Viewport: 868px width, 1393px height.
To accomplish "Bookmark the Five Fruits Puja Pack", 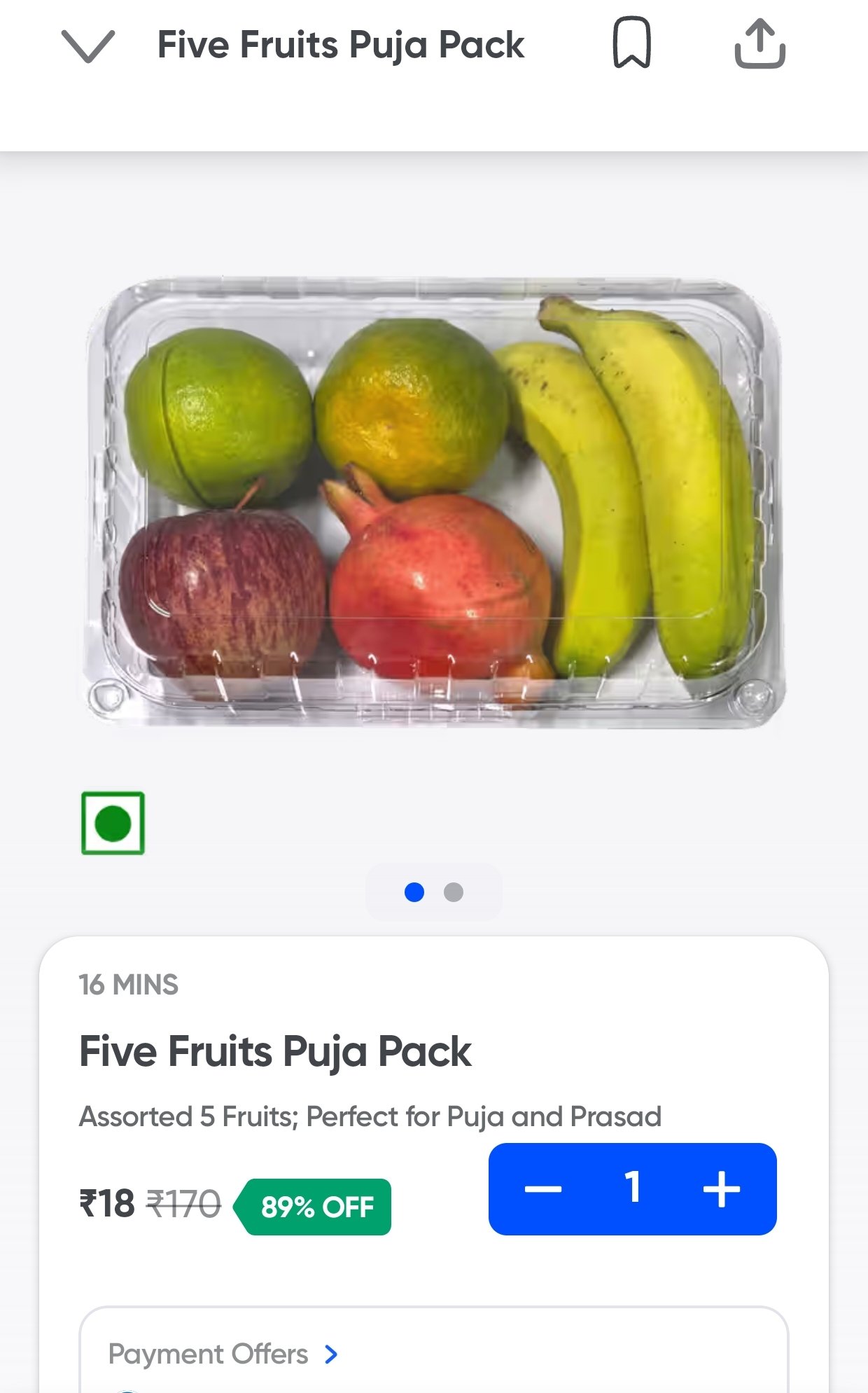I will pyautogui.click(x=631, y=43).
